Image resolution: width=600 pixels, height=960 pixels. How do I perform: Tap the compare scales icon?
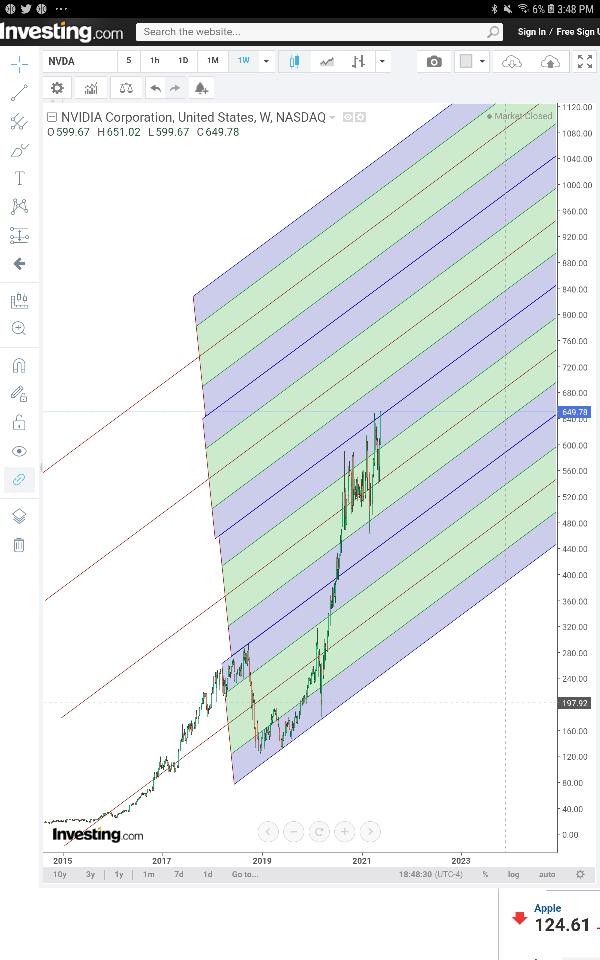(x=125, y=88)
